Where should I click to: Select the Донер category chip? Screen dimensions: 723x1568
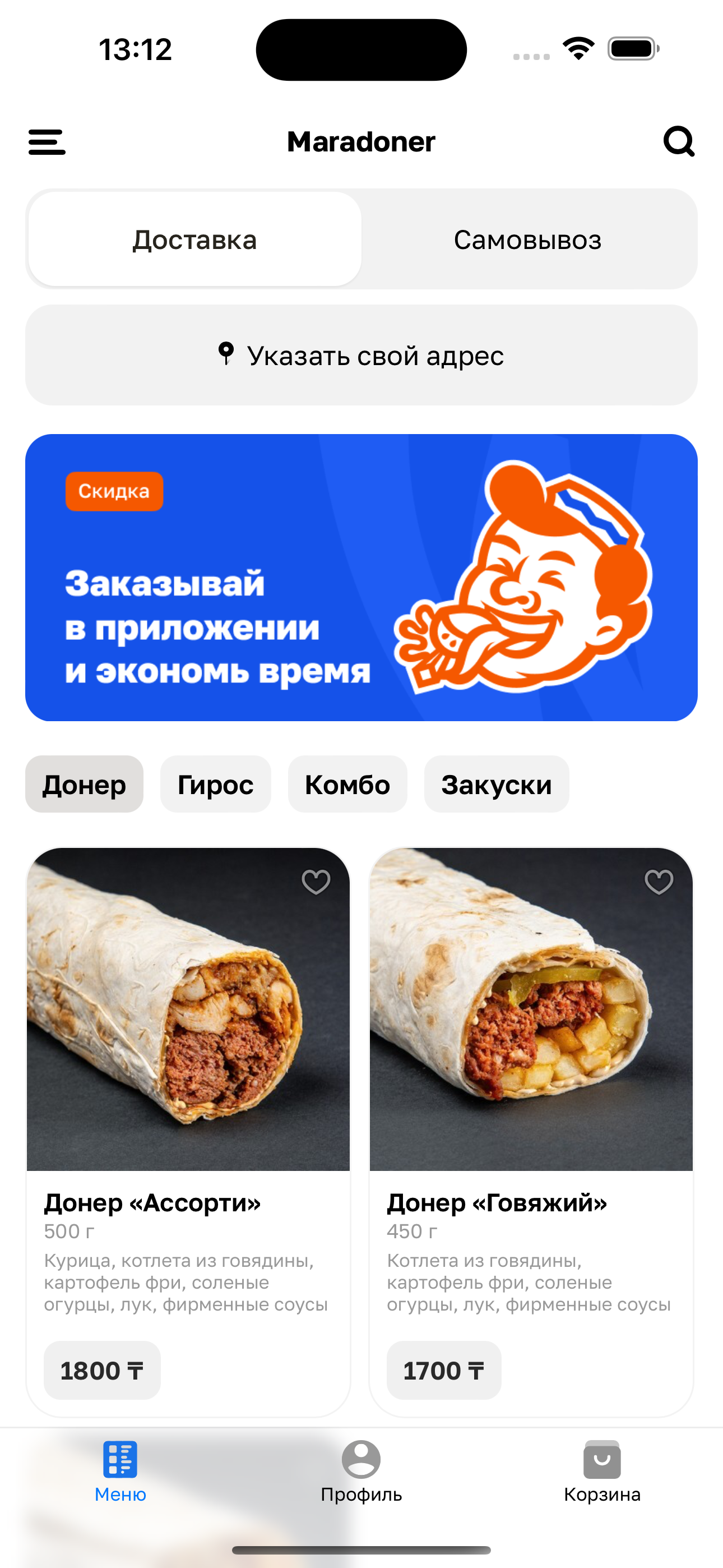(84, 784)
